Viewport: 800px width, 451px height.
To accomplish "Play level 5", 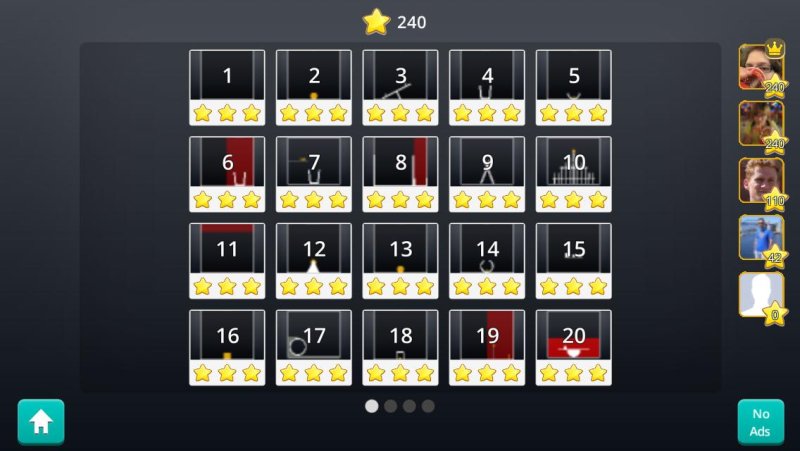I will tap(573, 87).
